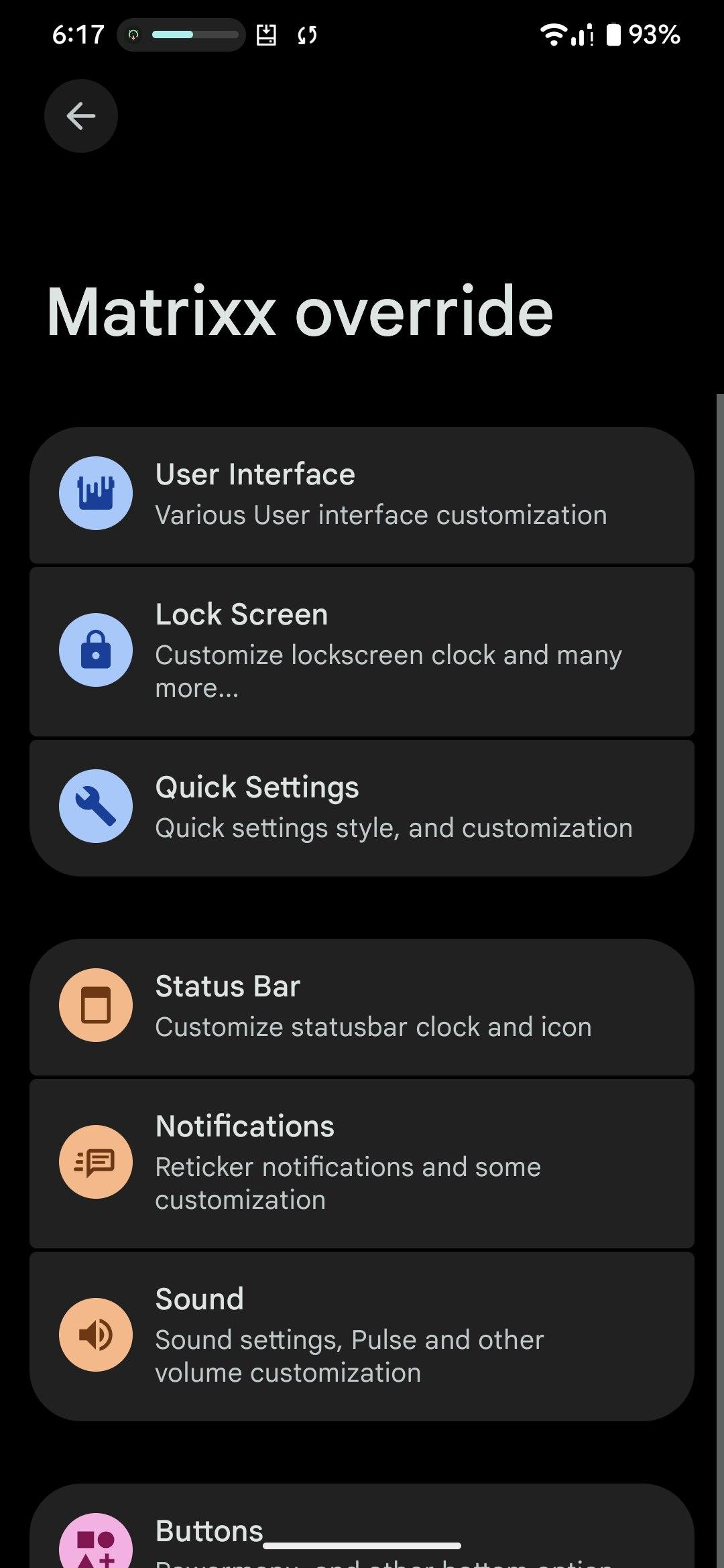Open Sound settings
Image resolution: width=724 pixels, height=1568 pixels.
(362, 1335)
